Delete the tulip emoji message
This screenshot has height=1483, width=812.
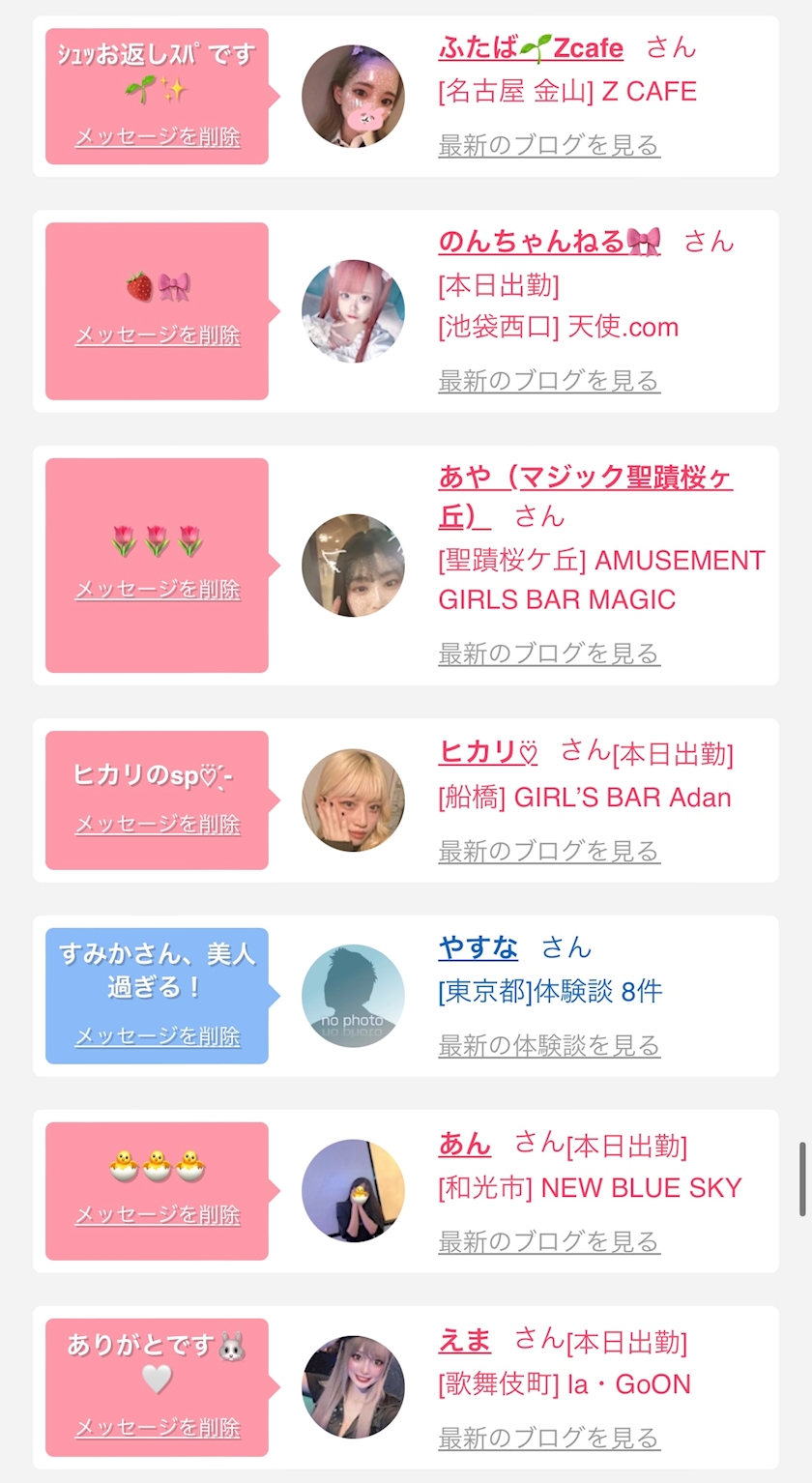pos(158,590)
